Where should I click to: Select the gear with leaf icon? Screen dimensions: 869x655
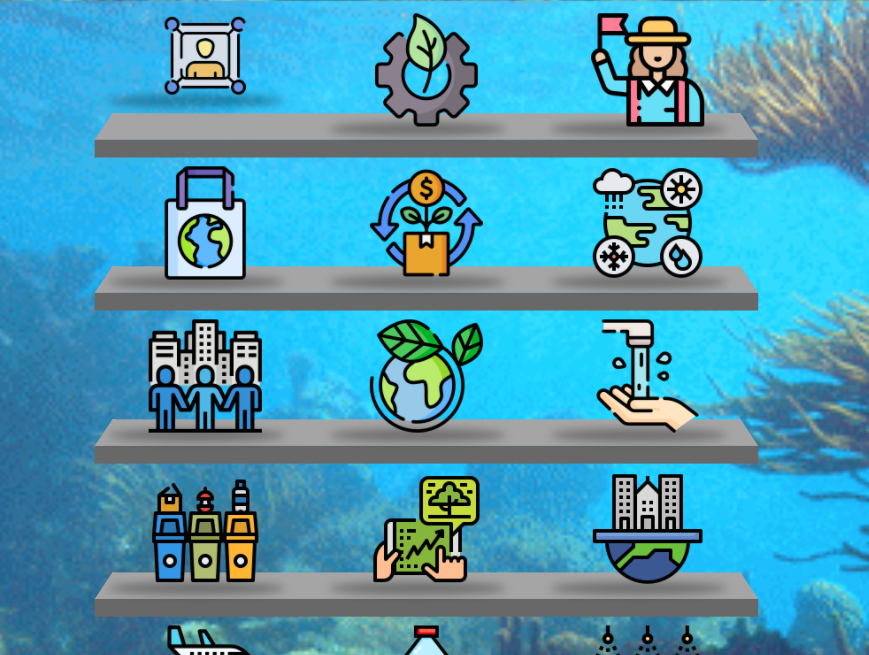(426, 71)
